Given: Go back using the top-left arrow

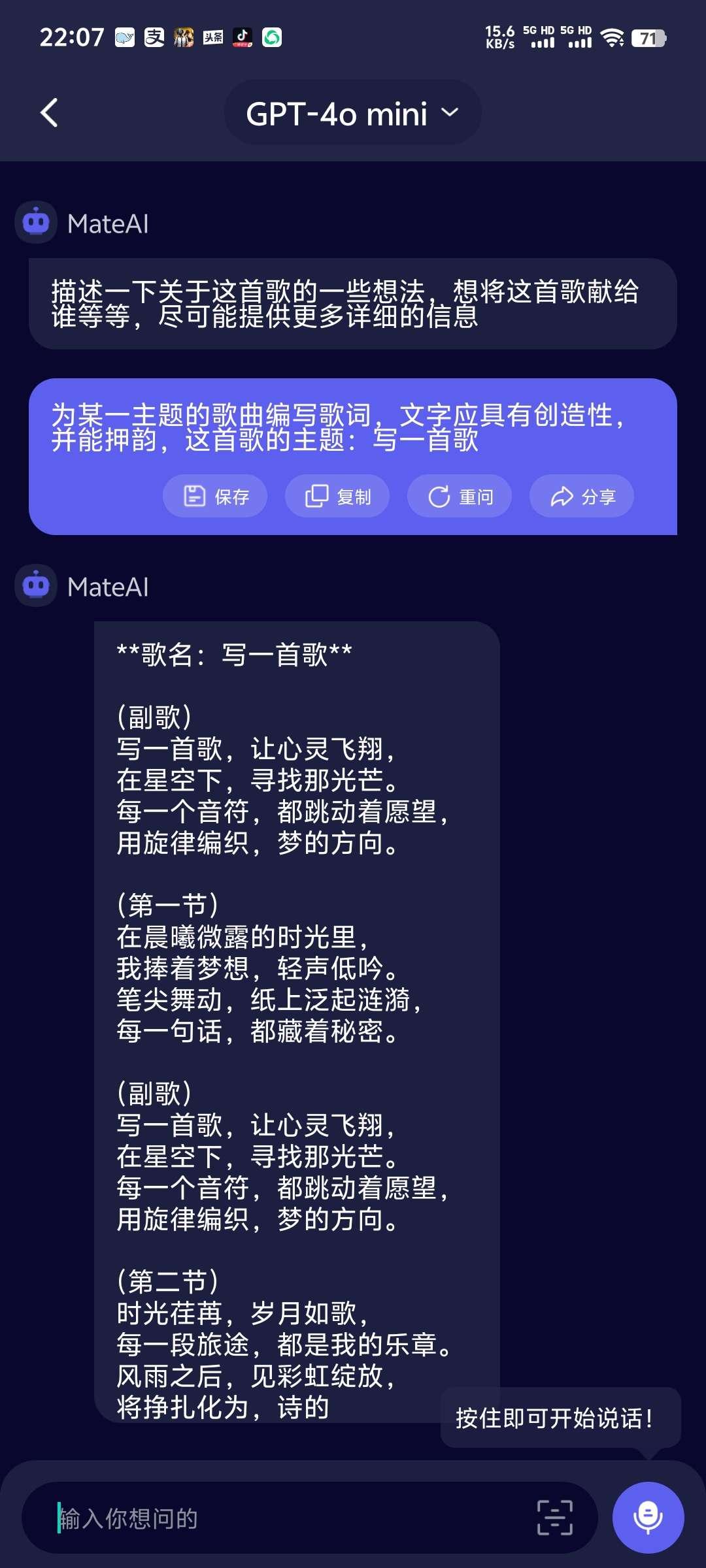Looking at the screenshot, I should click(50, 113).
